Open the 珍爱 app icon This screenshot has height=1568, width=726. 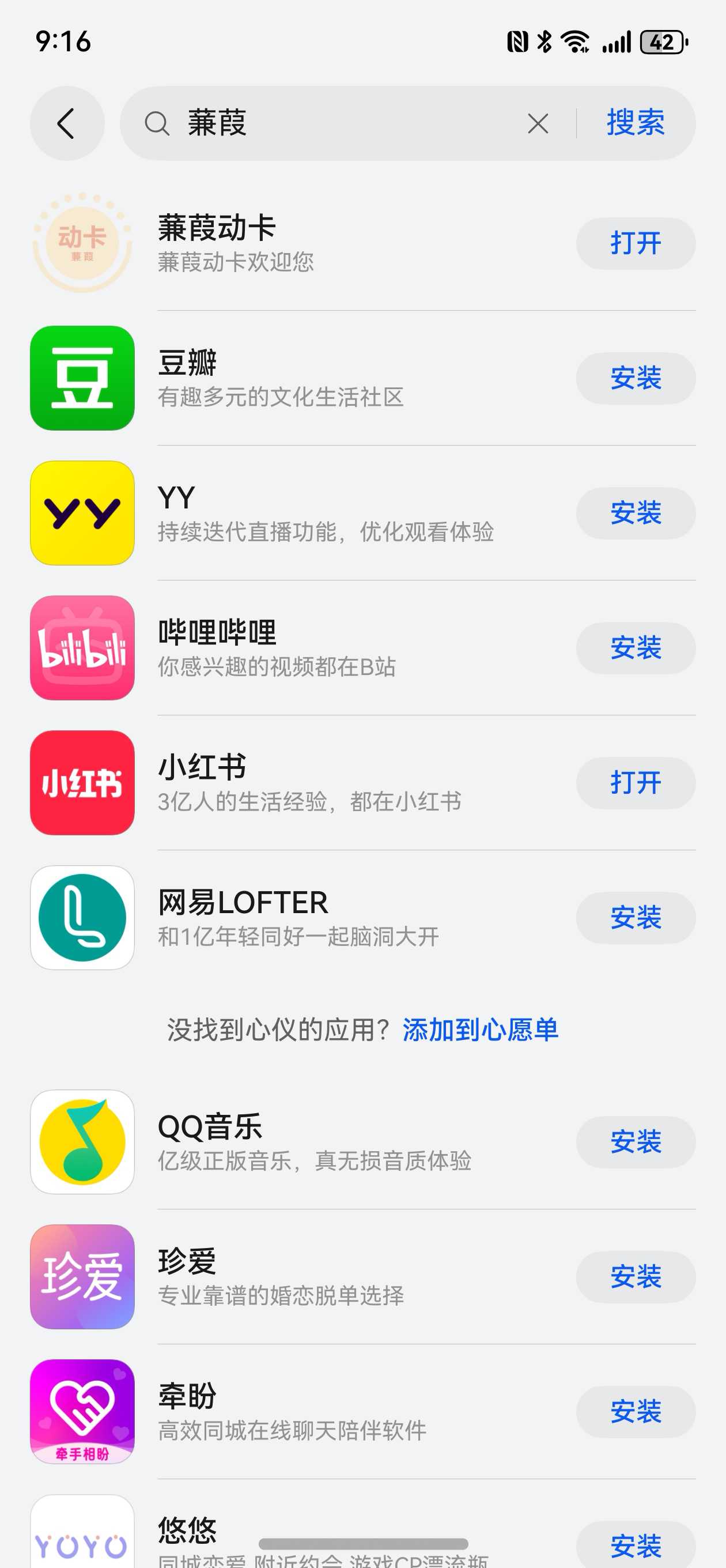[82, 1277]
